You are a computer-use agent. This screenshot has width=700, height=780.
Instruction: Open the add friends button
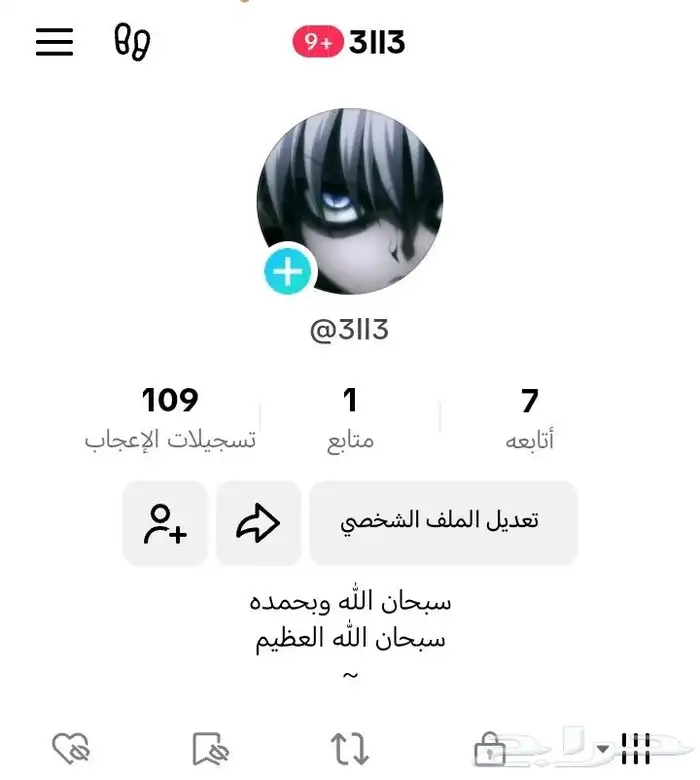(165, 523)
